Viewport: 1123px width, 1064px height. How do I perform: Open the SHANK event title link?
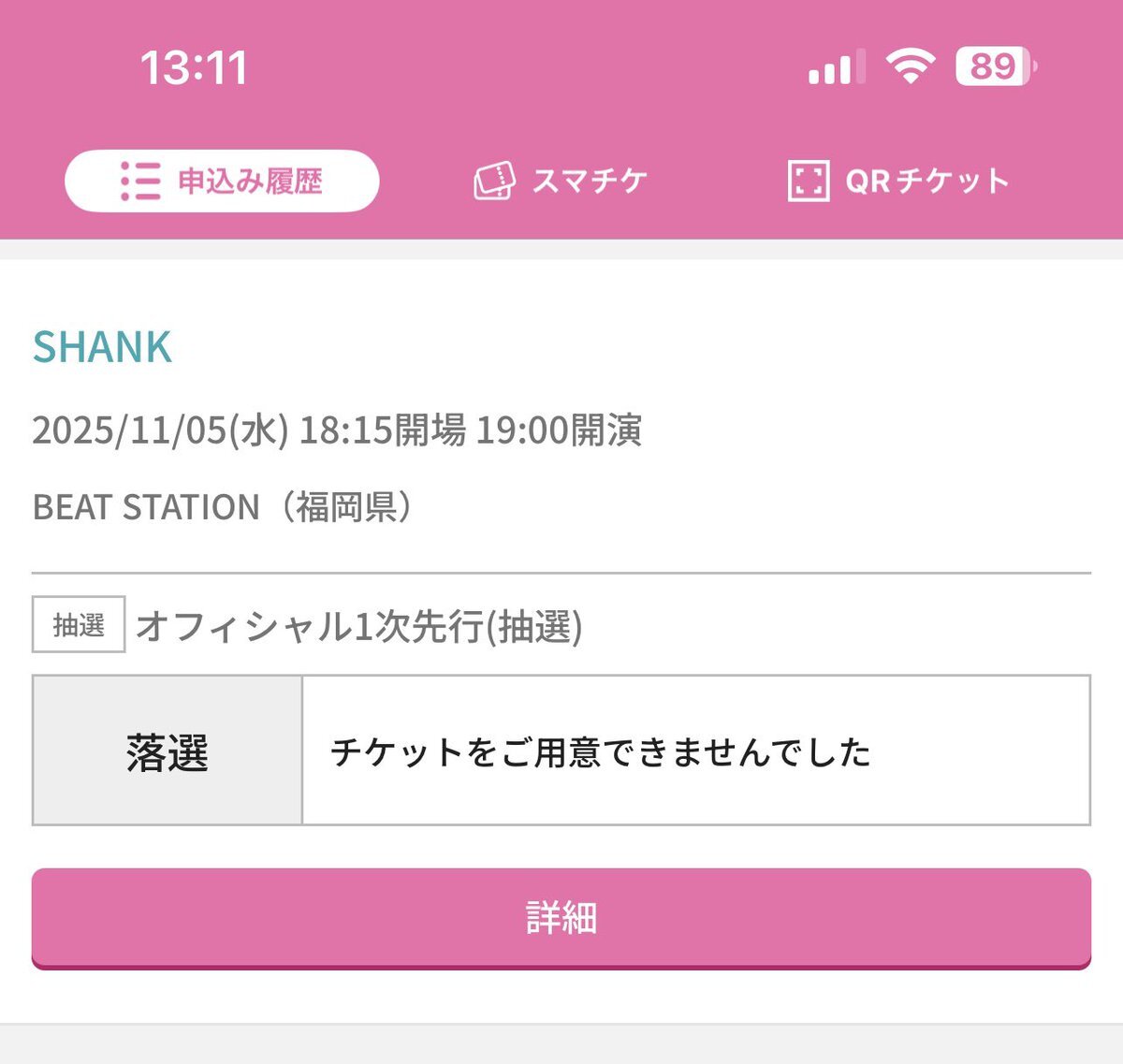tap(103, 348)
